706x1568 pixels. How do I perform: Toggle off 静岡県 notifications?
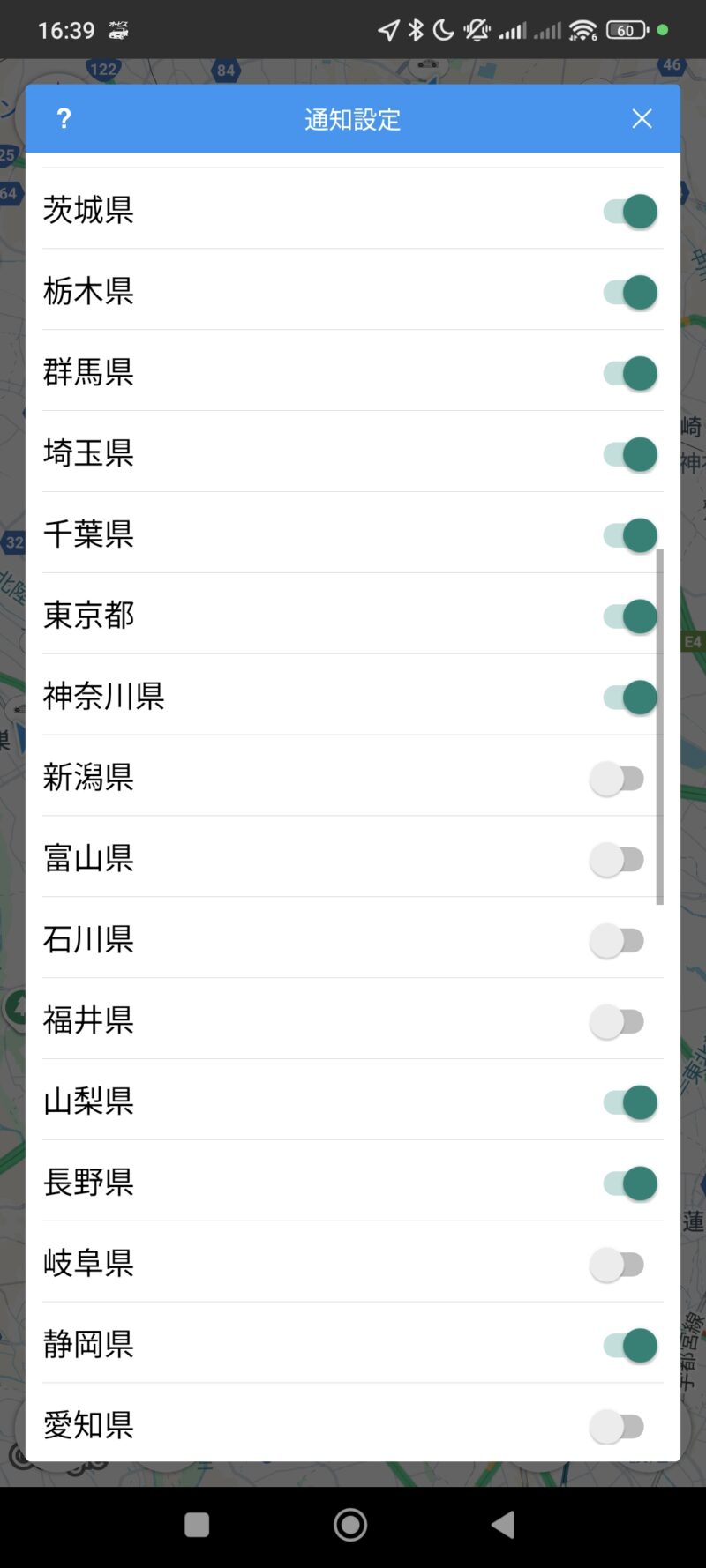[x=630, y=1346]
